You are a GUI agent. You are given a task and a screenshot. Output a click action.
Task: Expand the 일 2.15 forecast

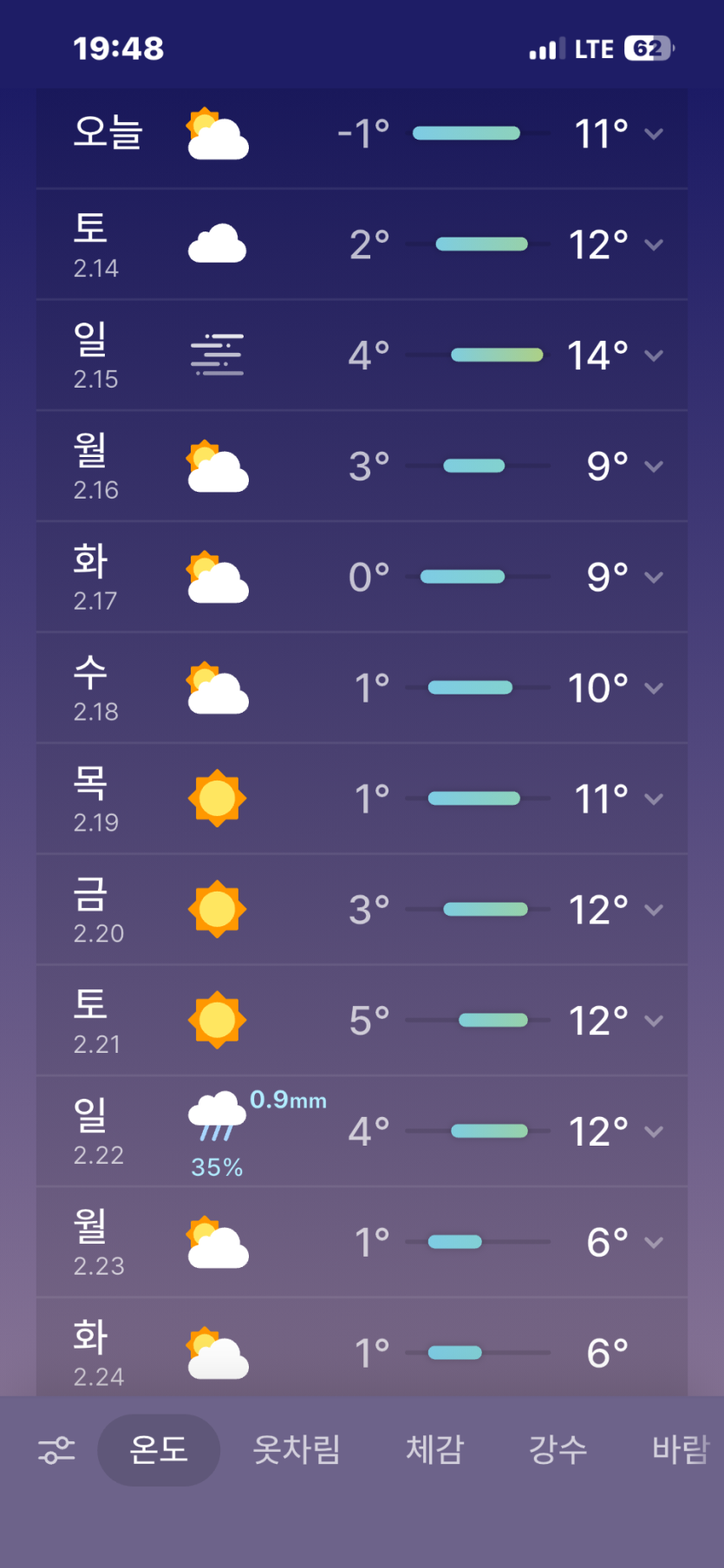(654, 356)
